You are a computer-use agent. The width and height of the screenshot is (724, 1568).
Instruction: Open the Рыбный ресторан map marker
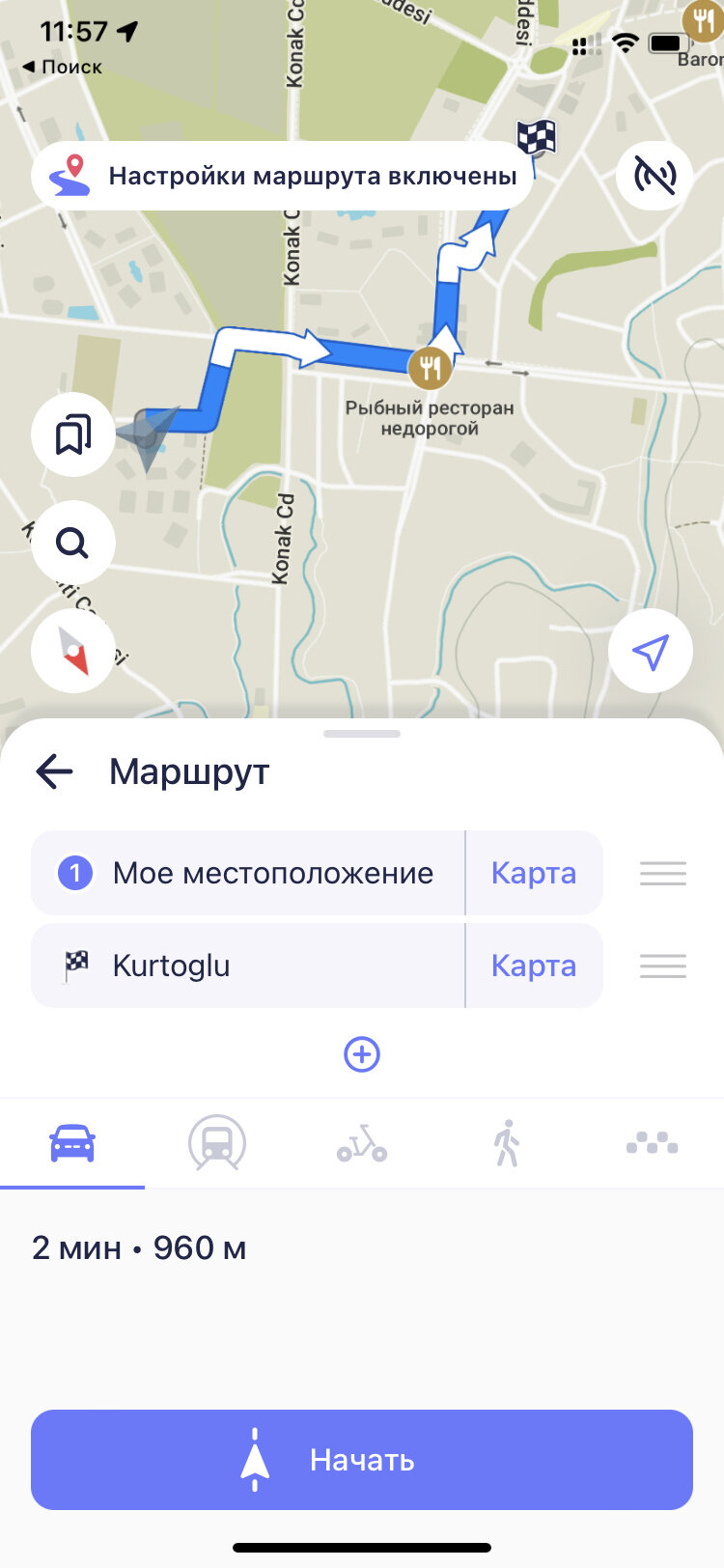click(430, 368)
